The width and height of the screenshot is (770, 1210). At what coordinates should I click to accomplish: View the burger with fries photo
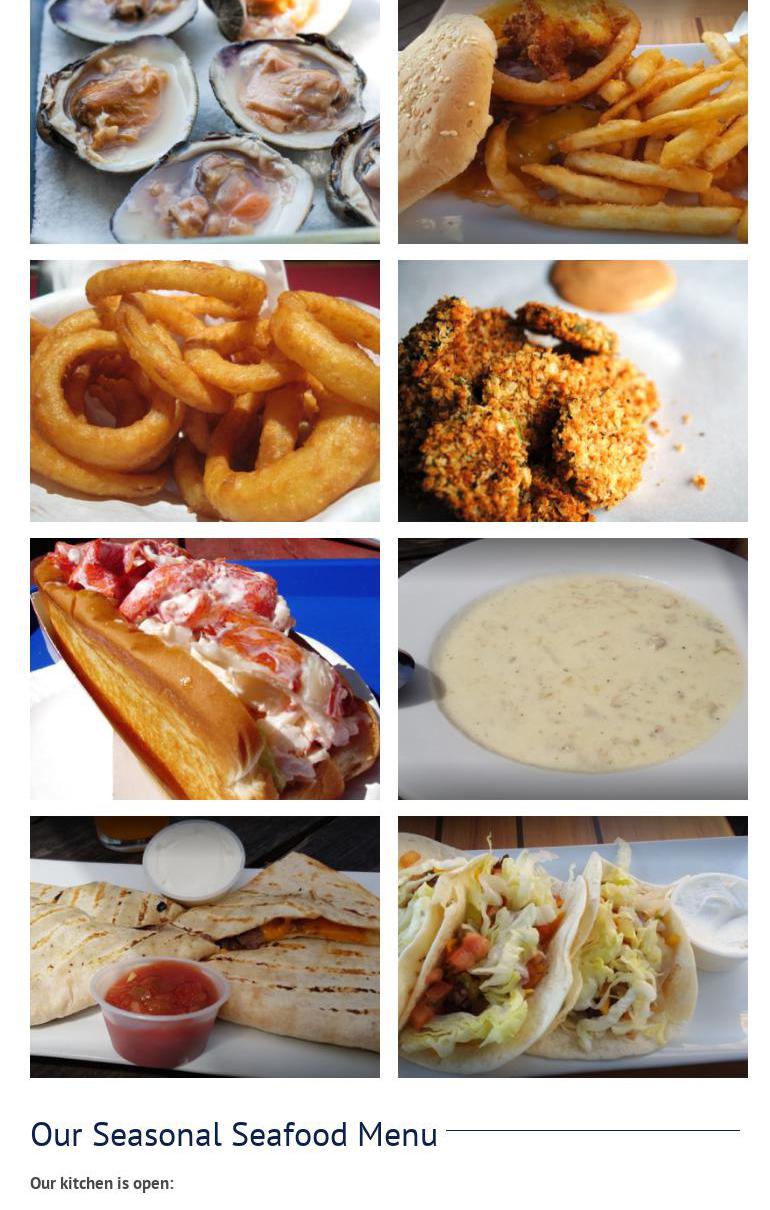click(572, 121)
